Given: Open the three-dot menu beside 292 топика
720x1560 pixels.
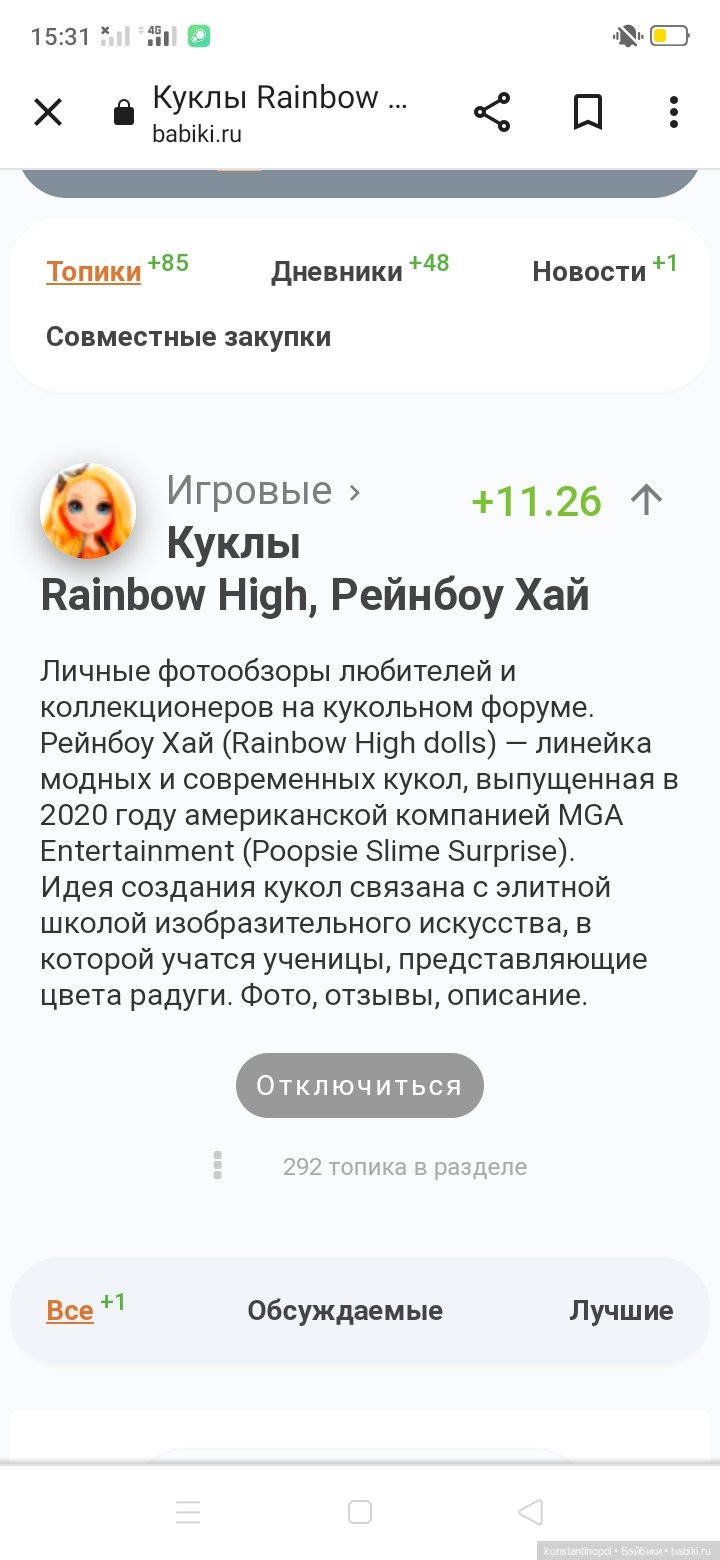Looking at the screenshot, I should pos(217,1166).
